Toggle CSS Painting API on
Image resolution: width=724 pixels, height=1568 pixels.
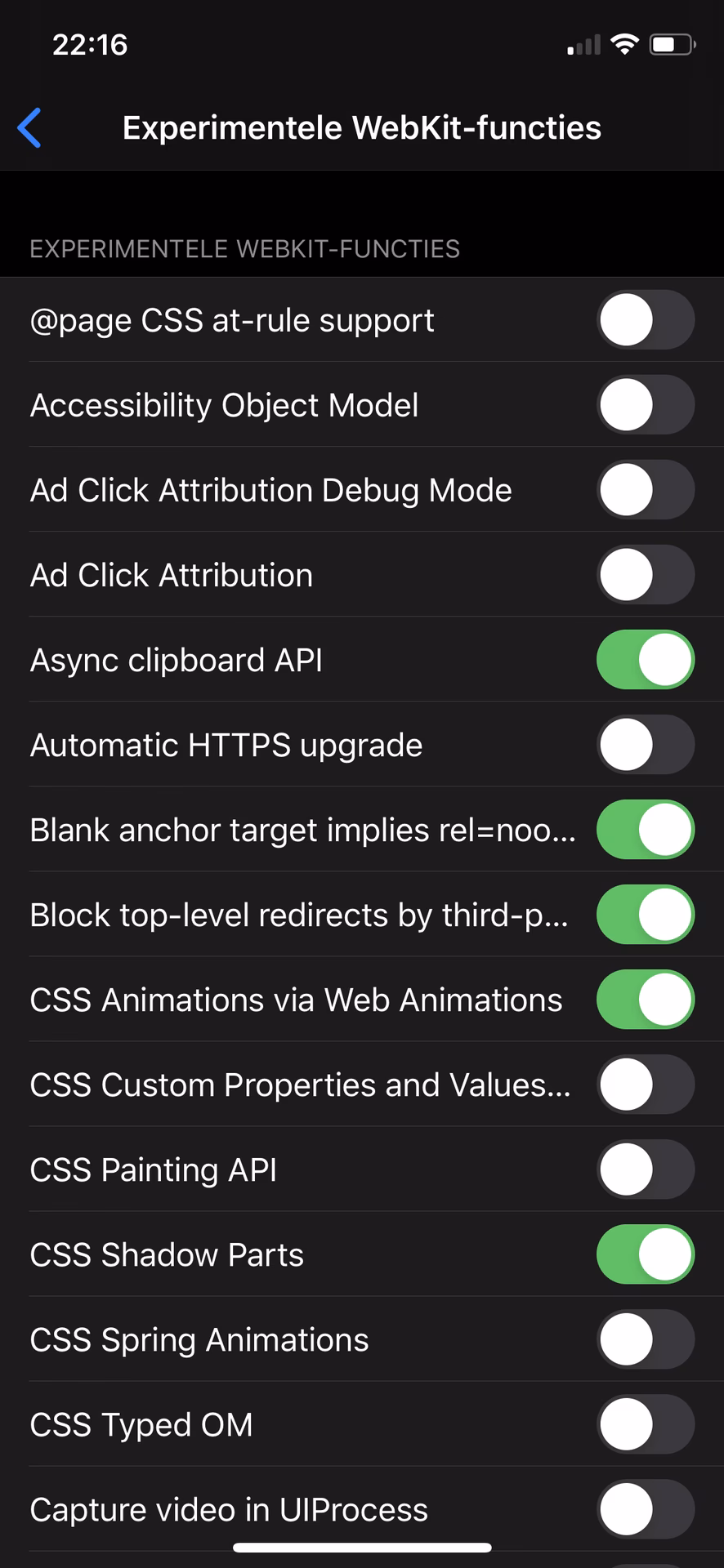pos(645,1169)
